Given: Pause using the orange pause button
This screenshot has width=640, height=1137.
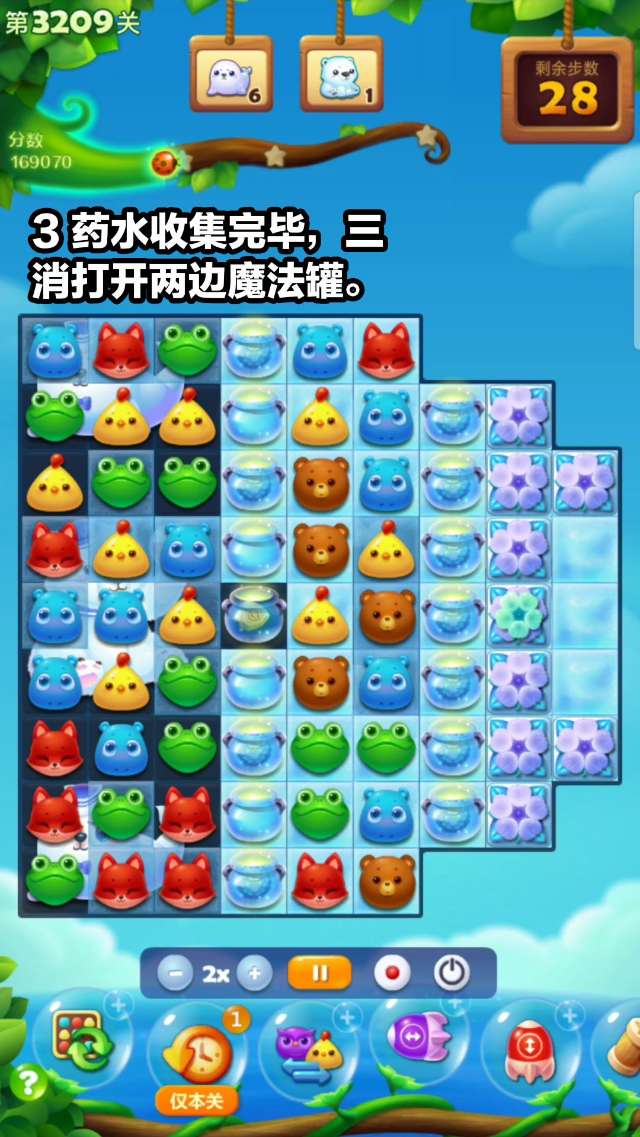Looking at the screenshot, I should coord(319,973).
